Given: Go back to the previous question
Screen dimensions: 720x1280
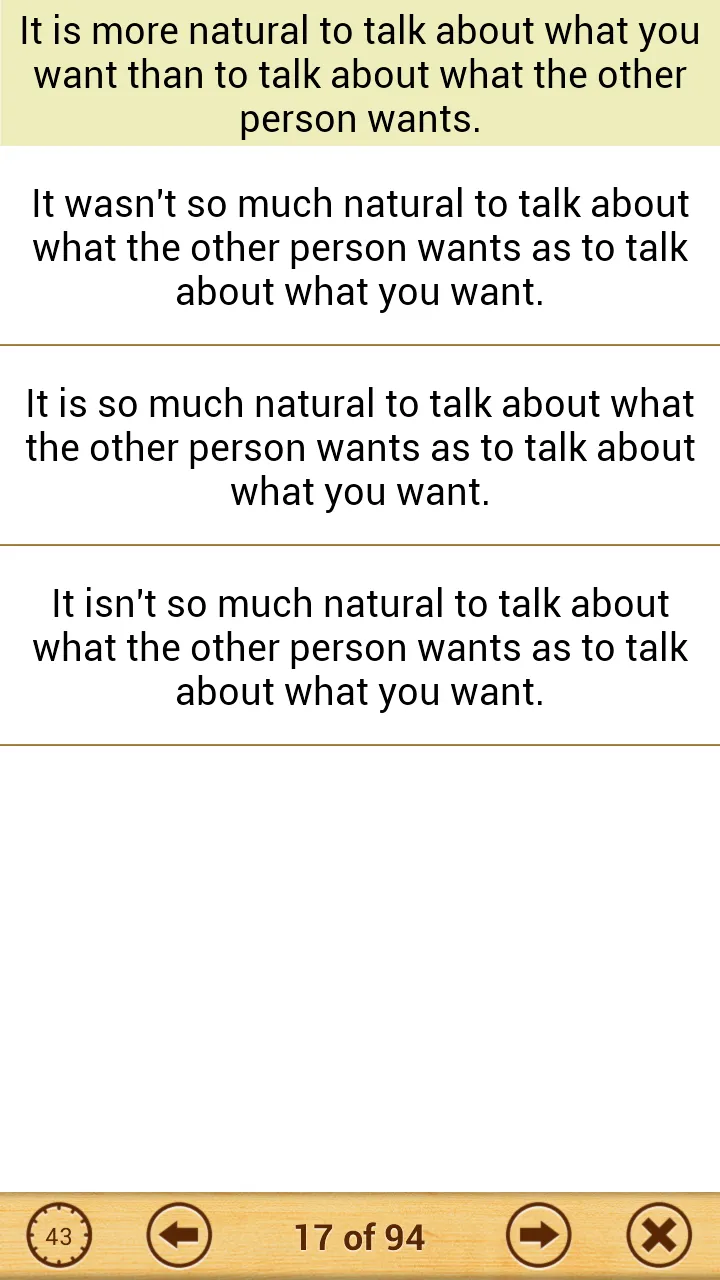Looking at the screenshot, I should (x=179, y=1236).
